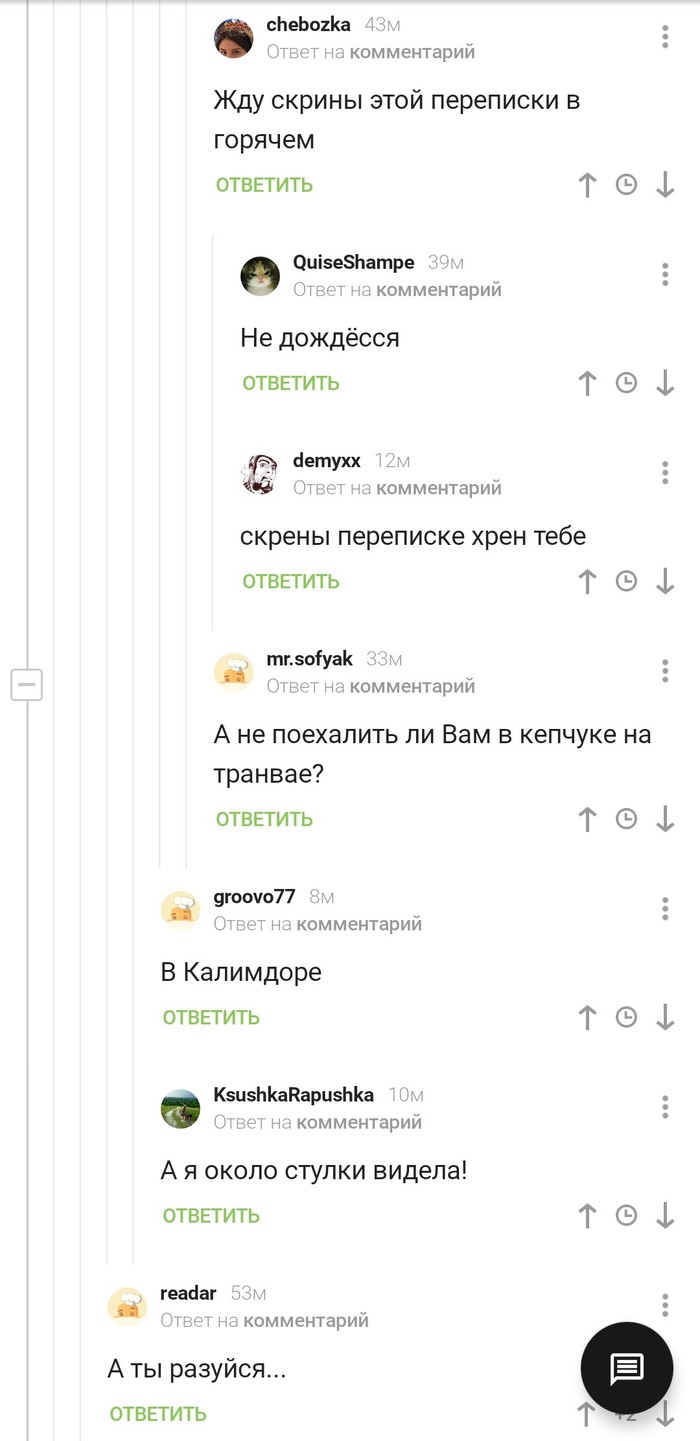Viewport: 700px width, 1441px height.
Task: Downvote groovo77's comment
Action: click(x=665, y=1017)
